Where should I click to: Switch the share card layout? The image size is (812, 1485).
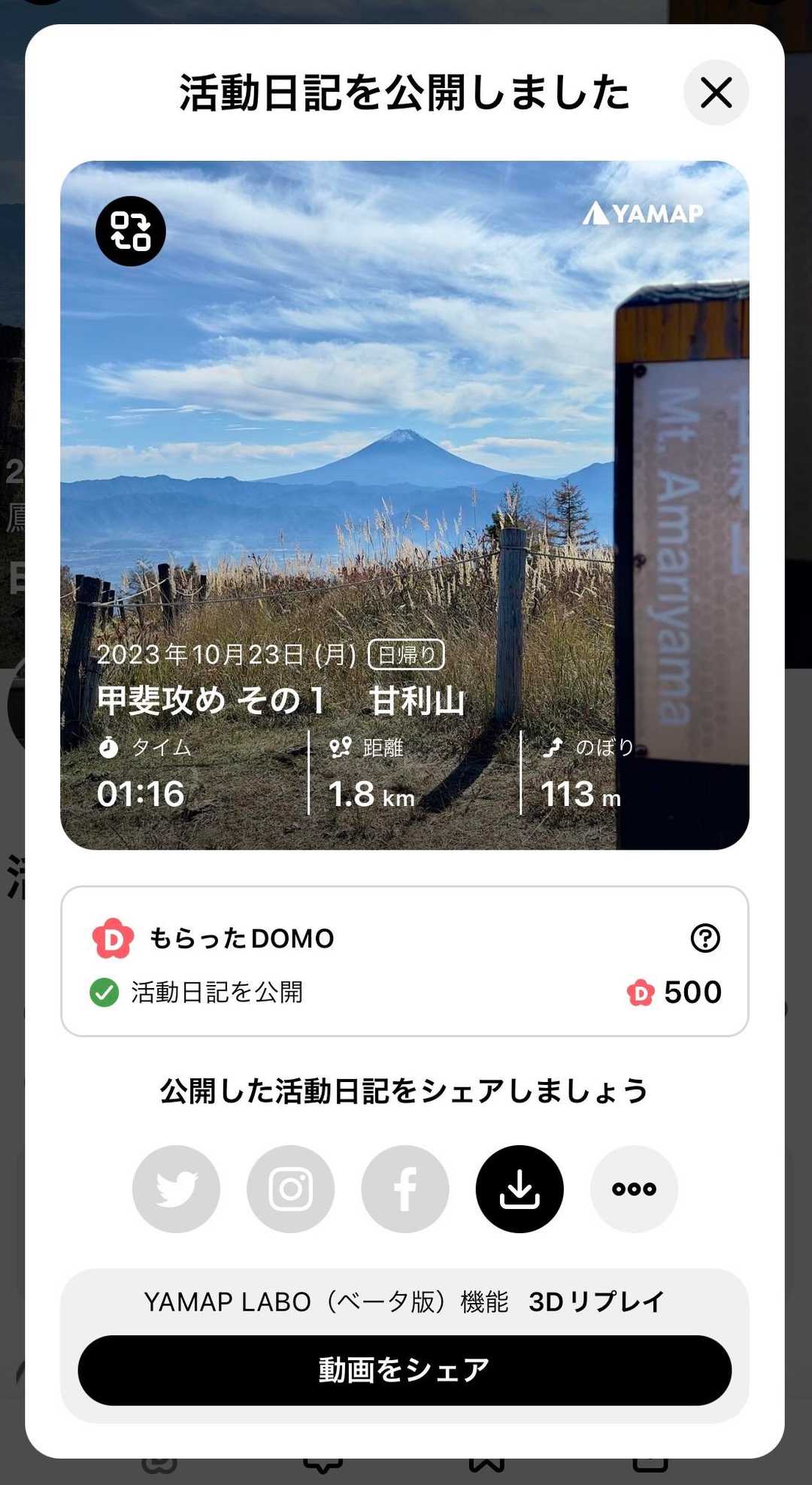pos(131,231)
